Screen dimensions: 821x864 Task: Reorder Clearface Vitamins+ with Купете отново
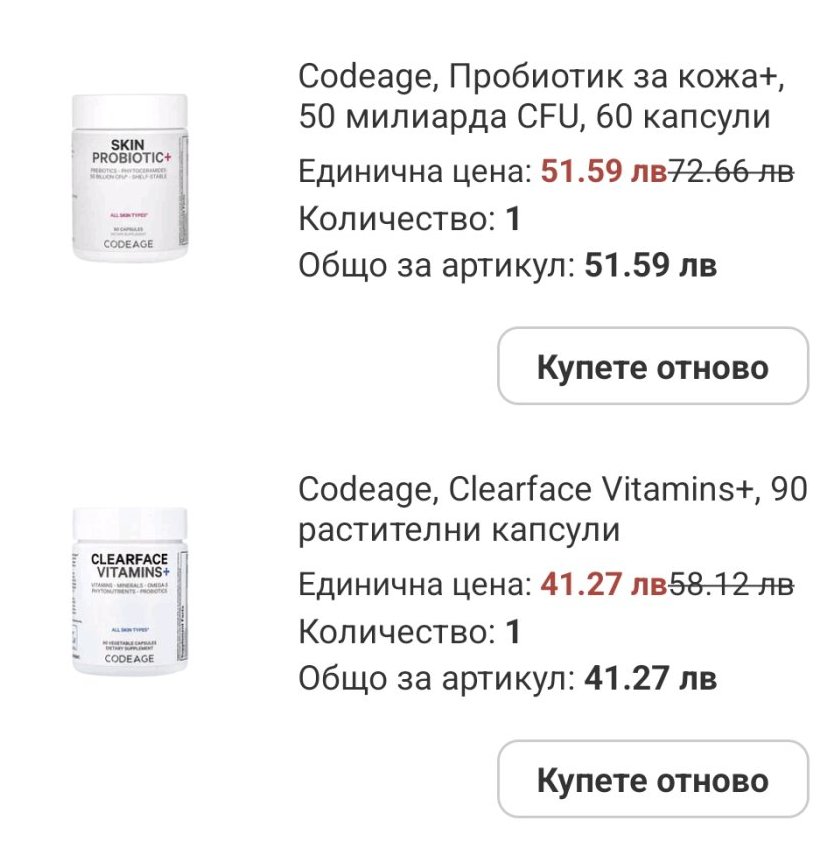[x=652, y=779]
